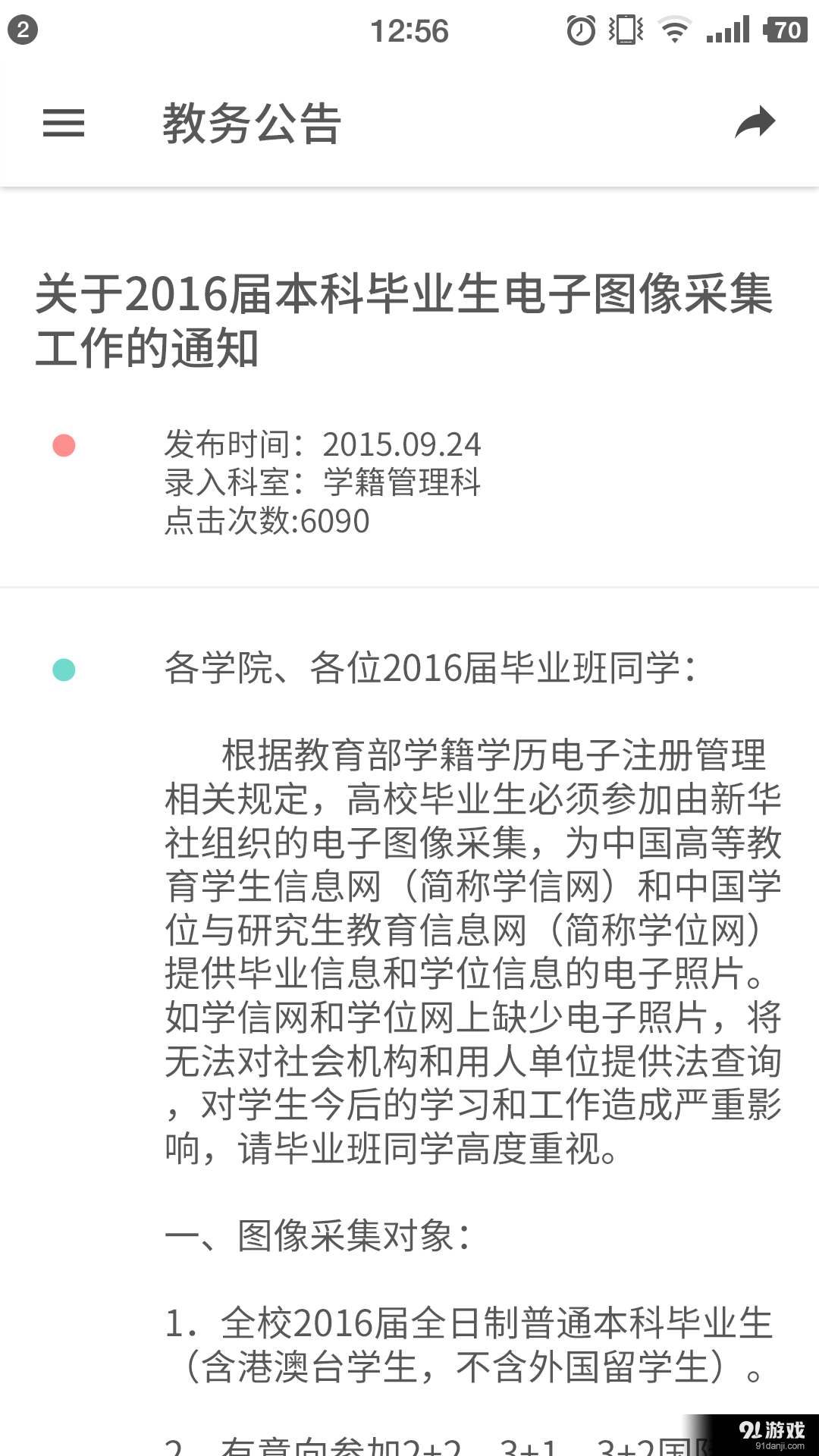Viewport: 819px width, 1456px height.
Task: Tap the share arrow icon
Action: (x=757, y=123)
